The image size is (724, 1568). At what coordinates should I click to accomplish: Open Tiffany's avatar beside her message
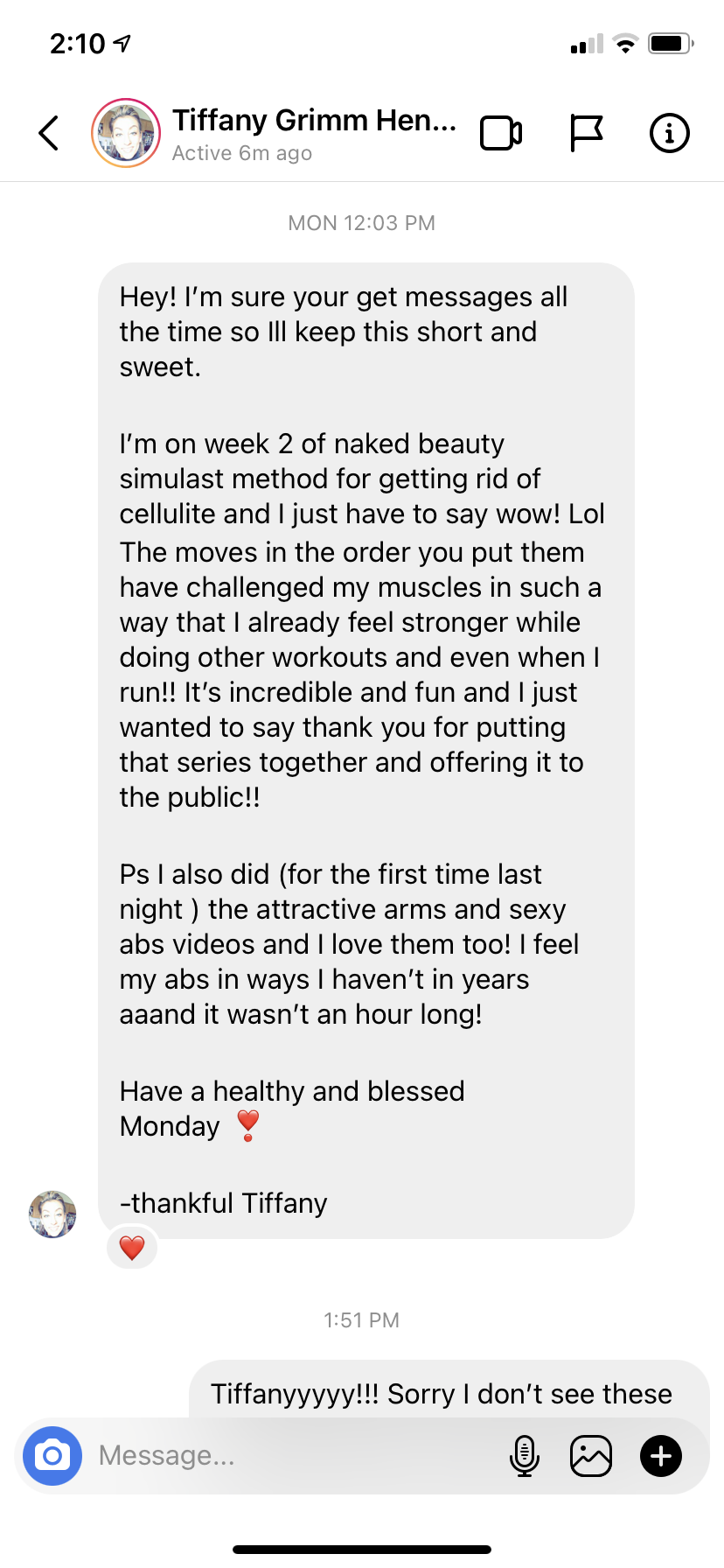[52, 1214]
